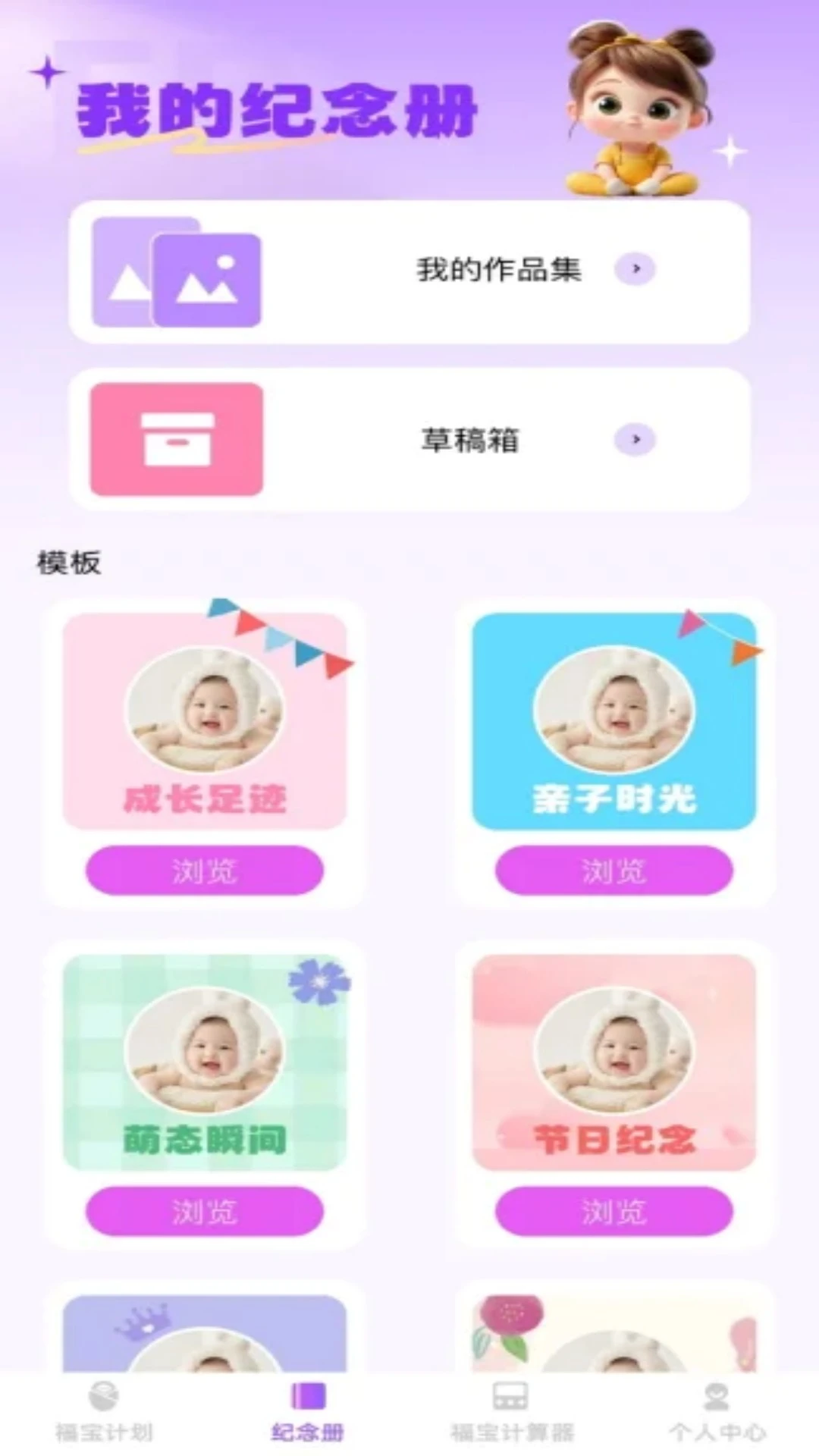The width and height of the screenshot is (819, 1456).
Task: Open the 亲子时光 template card
Action: click(x=614, y=720)
